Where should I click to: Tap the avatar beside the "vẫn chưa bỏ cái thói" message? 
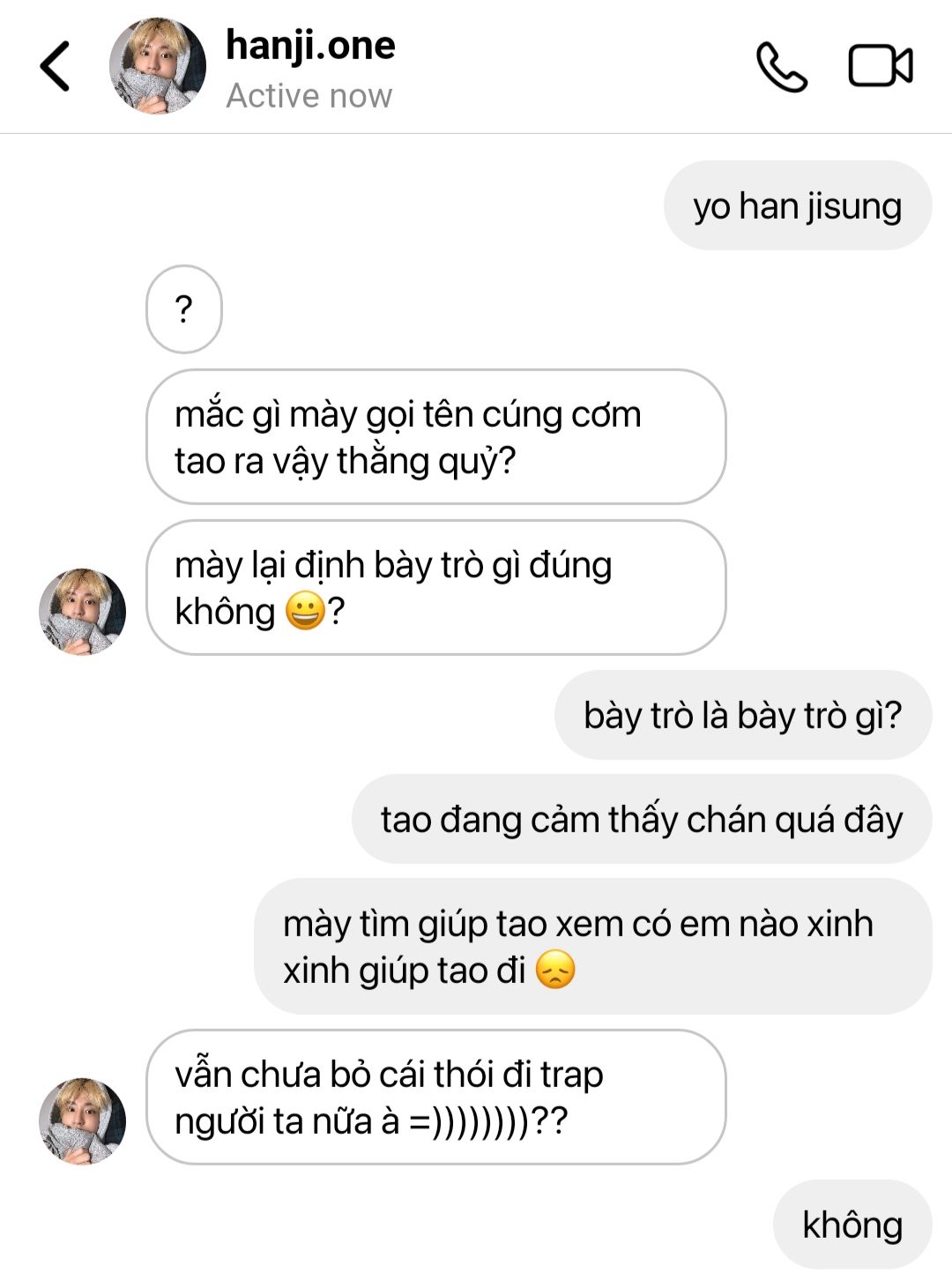coord(82,1120)
